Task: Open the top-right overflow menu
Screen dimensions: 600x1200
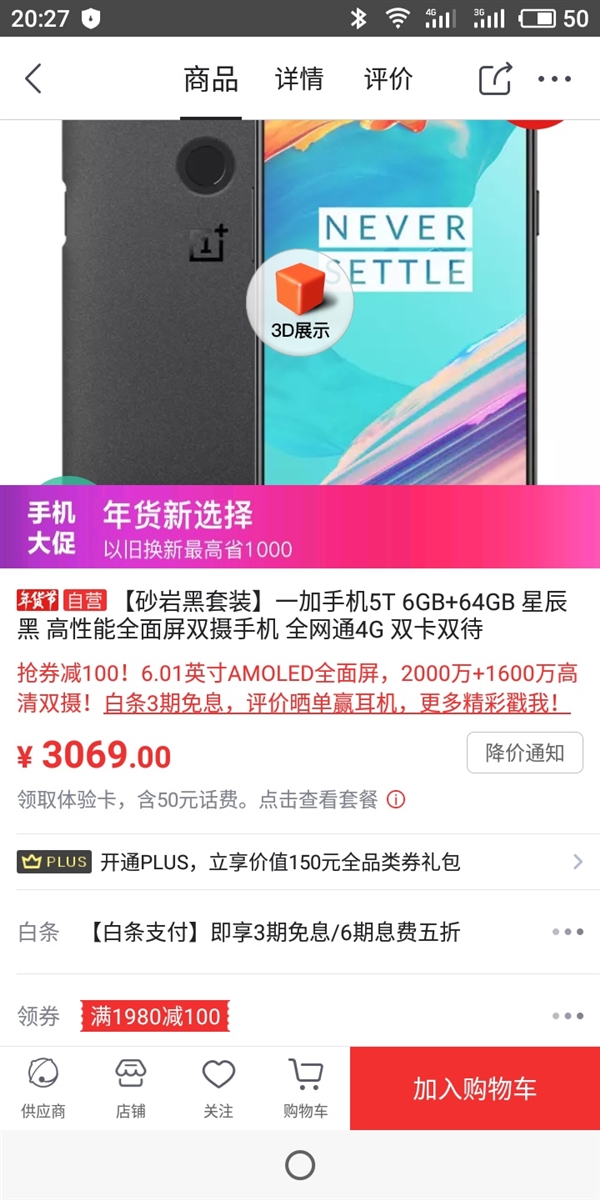Action: pyautogui.click(x=555, y=79)
